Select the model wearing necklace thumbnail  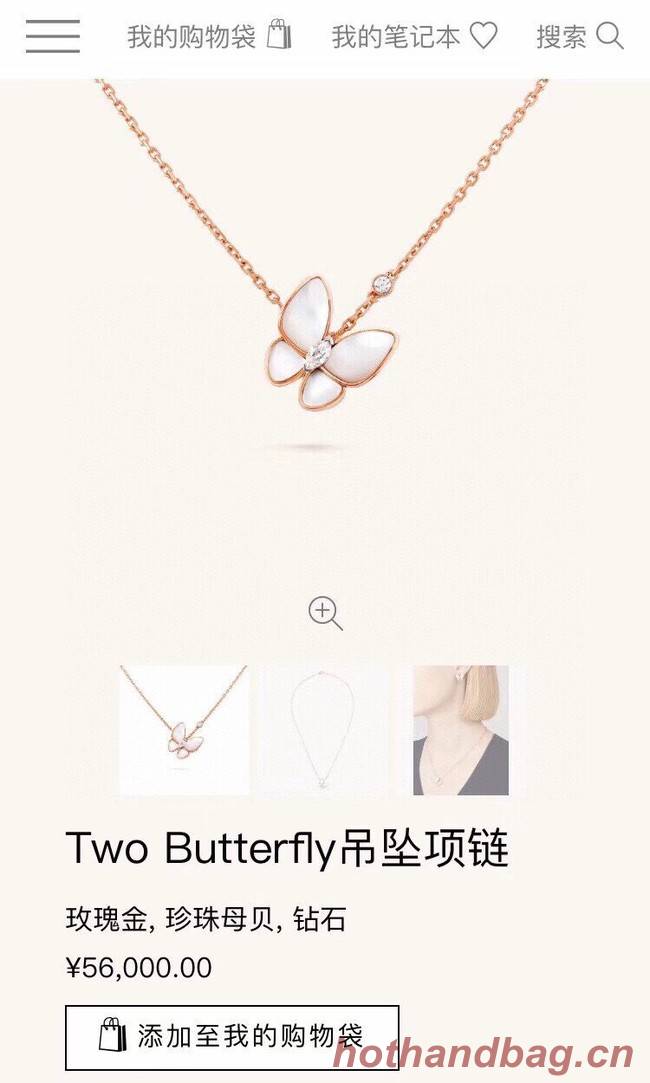(461, 730)
